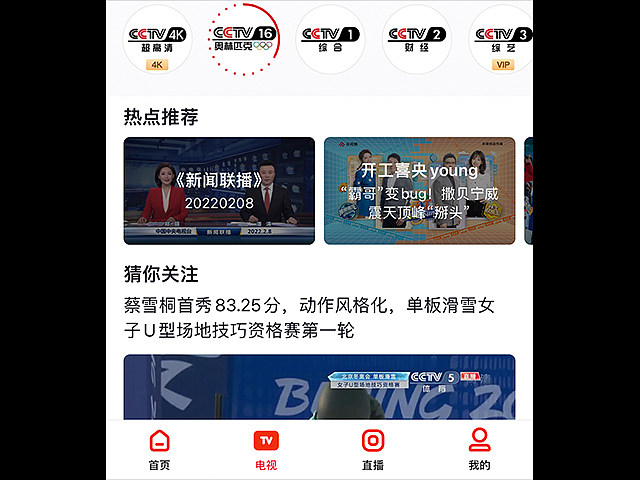Viewport: 640px width, 480px height.
Task: Select the CCTV 2 财经 channel
Action: point(417,40)
